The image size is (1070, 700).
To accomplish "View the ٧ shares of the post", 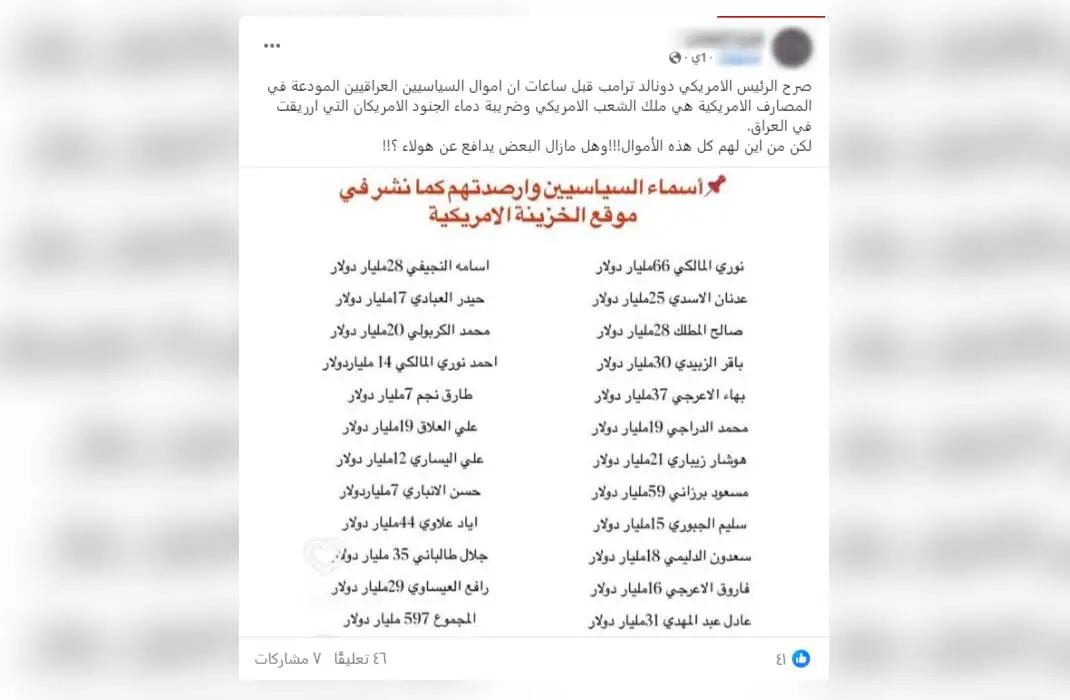I will pos(288,658).
